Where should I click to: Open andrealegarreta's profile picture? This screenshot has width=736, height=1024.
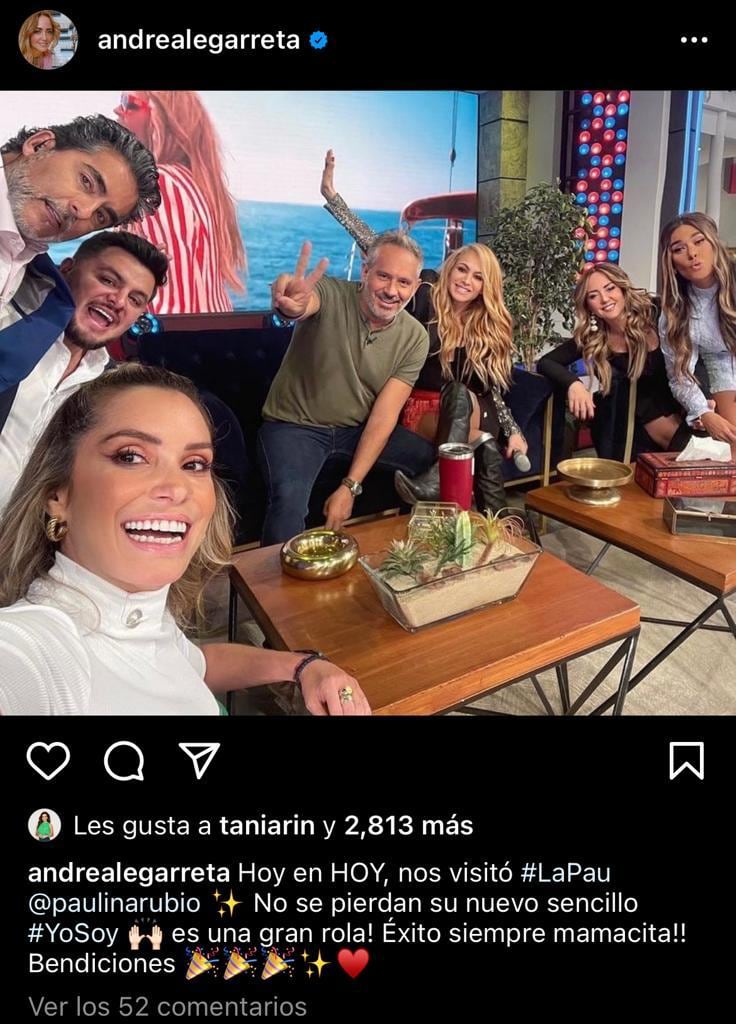47,40
